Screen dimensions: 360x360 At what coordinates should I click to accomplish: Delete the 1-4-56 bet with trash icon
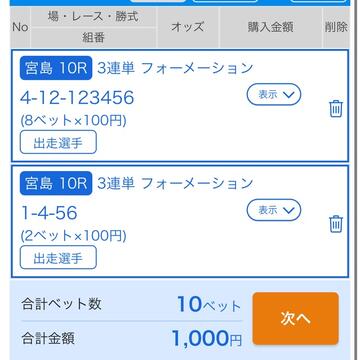(336, 223)
